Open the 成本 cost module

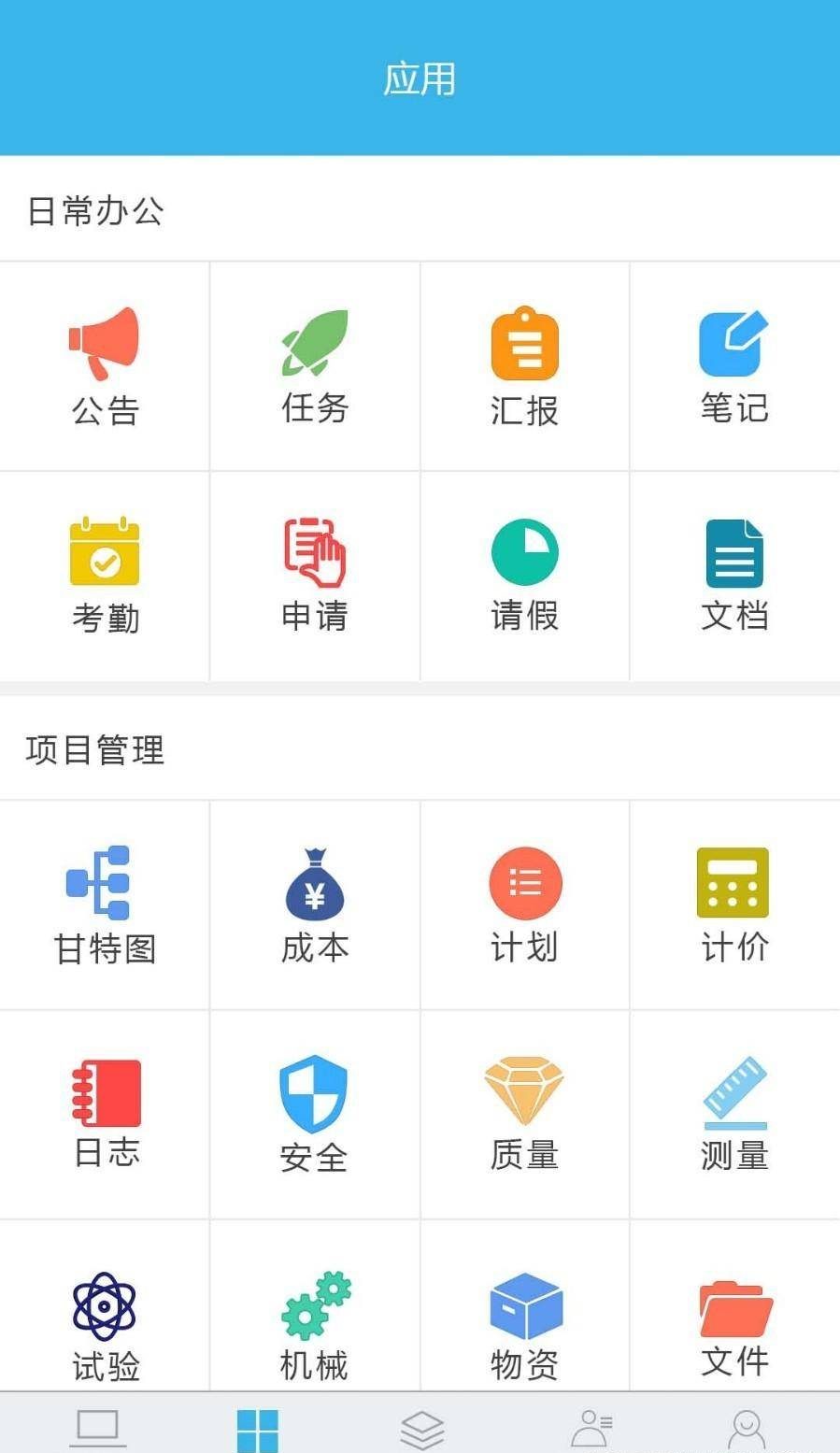coord(315,905)
